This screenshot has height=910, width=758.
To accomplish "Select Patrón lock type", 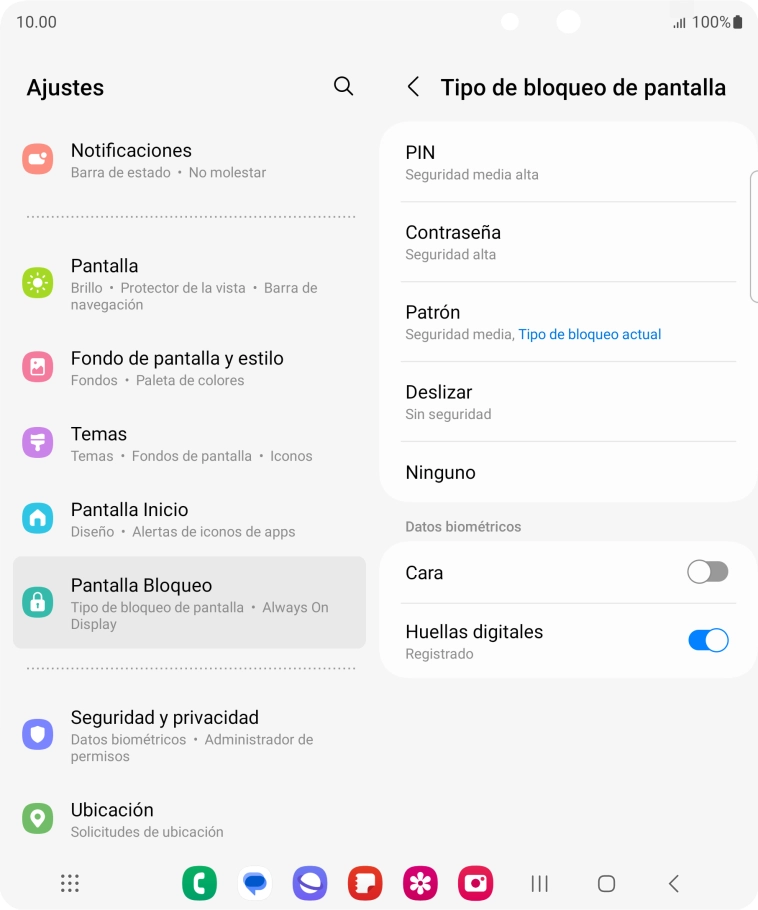I will tap(567, 322).
